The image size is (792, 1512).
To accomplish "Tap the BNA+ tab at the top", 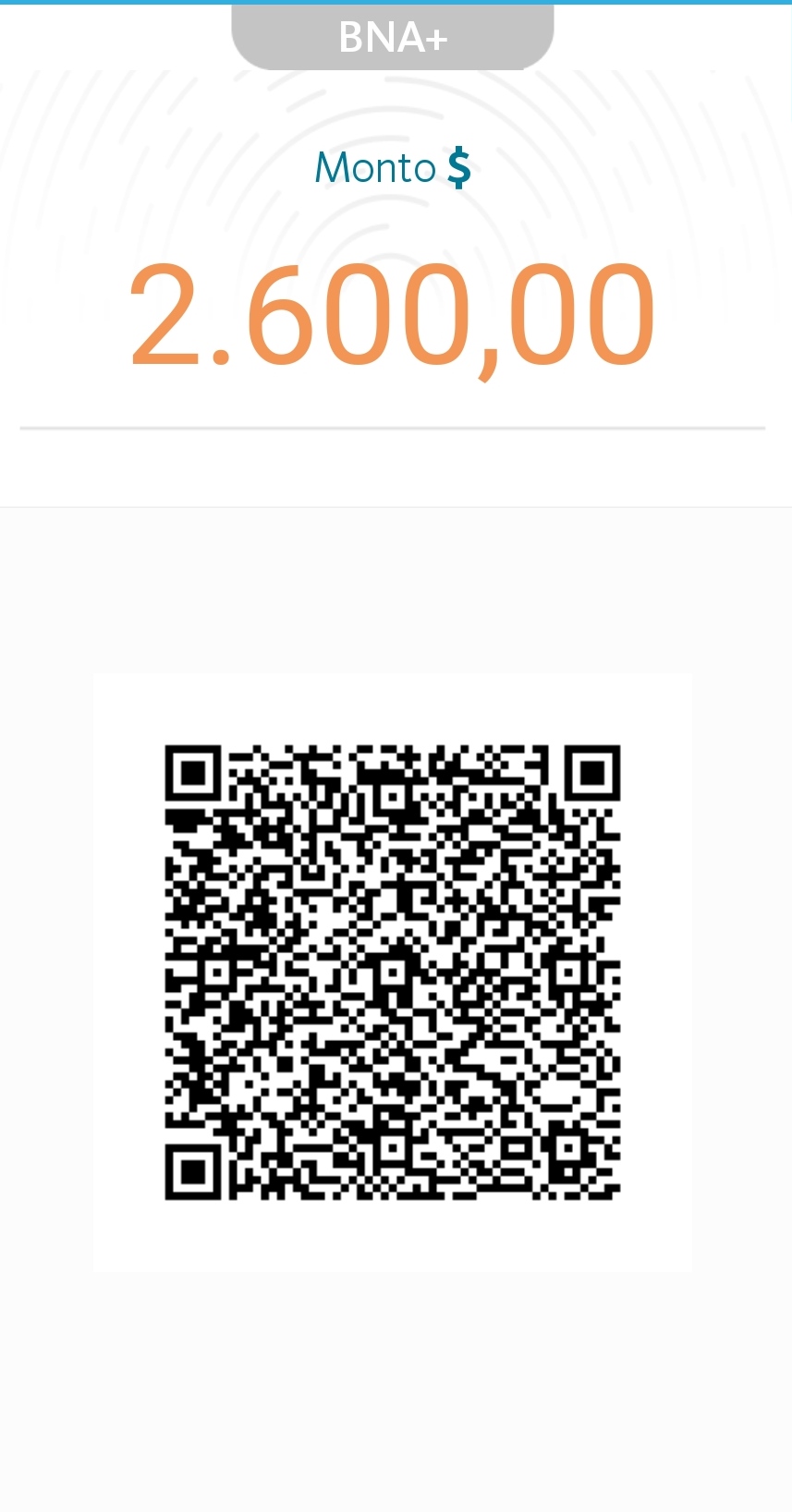I will (393, 37).
